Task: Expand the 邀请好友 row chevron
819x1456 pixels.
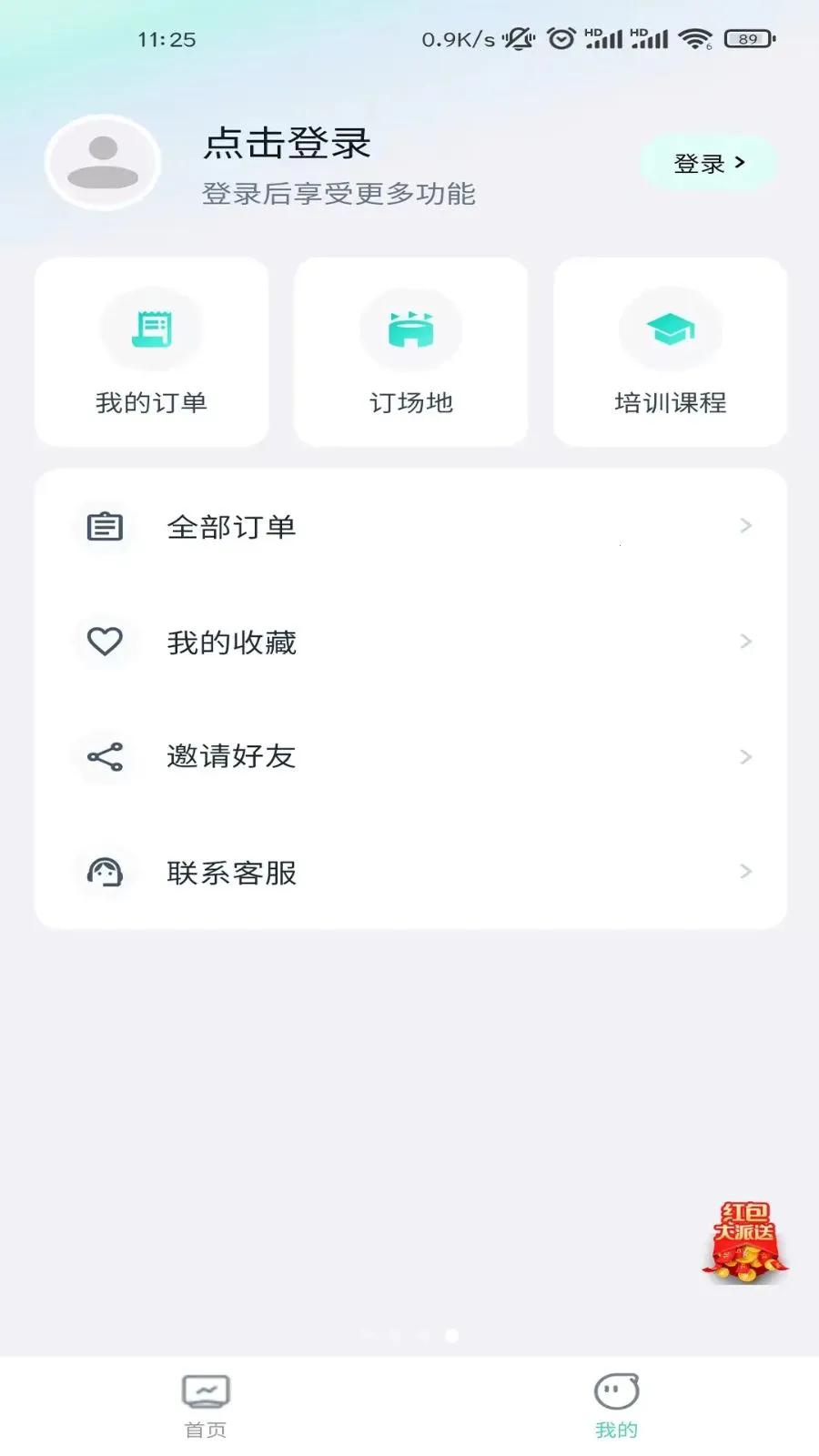Action: [745, 756]
